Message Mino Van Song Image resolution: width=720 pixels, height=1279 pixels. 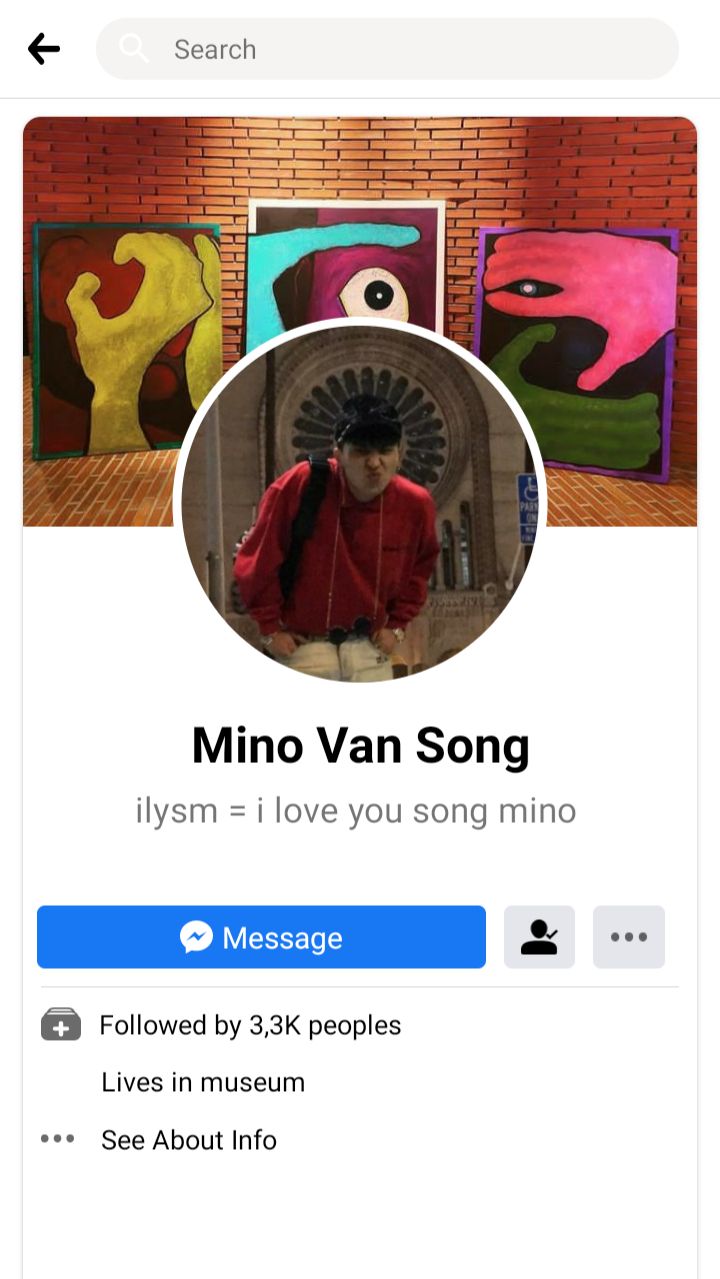(x=261, y=937)
